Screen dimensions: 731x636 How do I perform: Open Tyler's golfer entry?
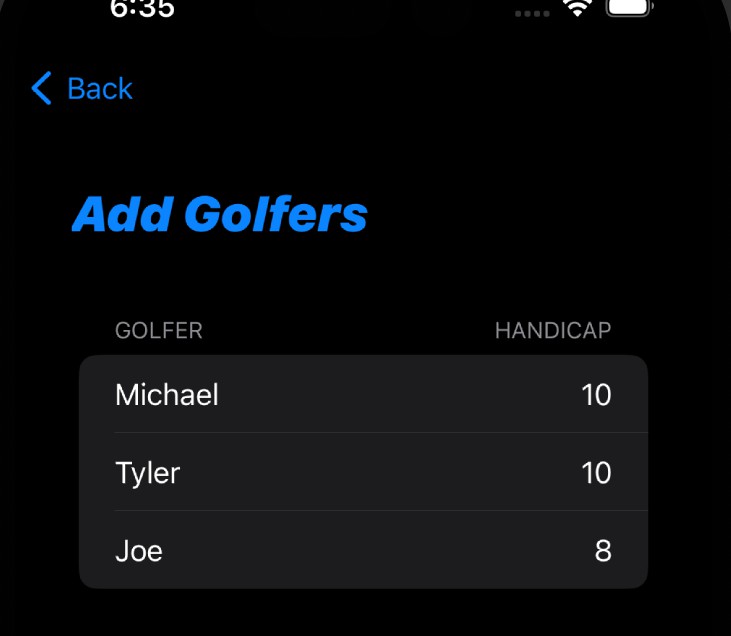(x=363, y=472)
